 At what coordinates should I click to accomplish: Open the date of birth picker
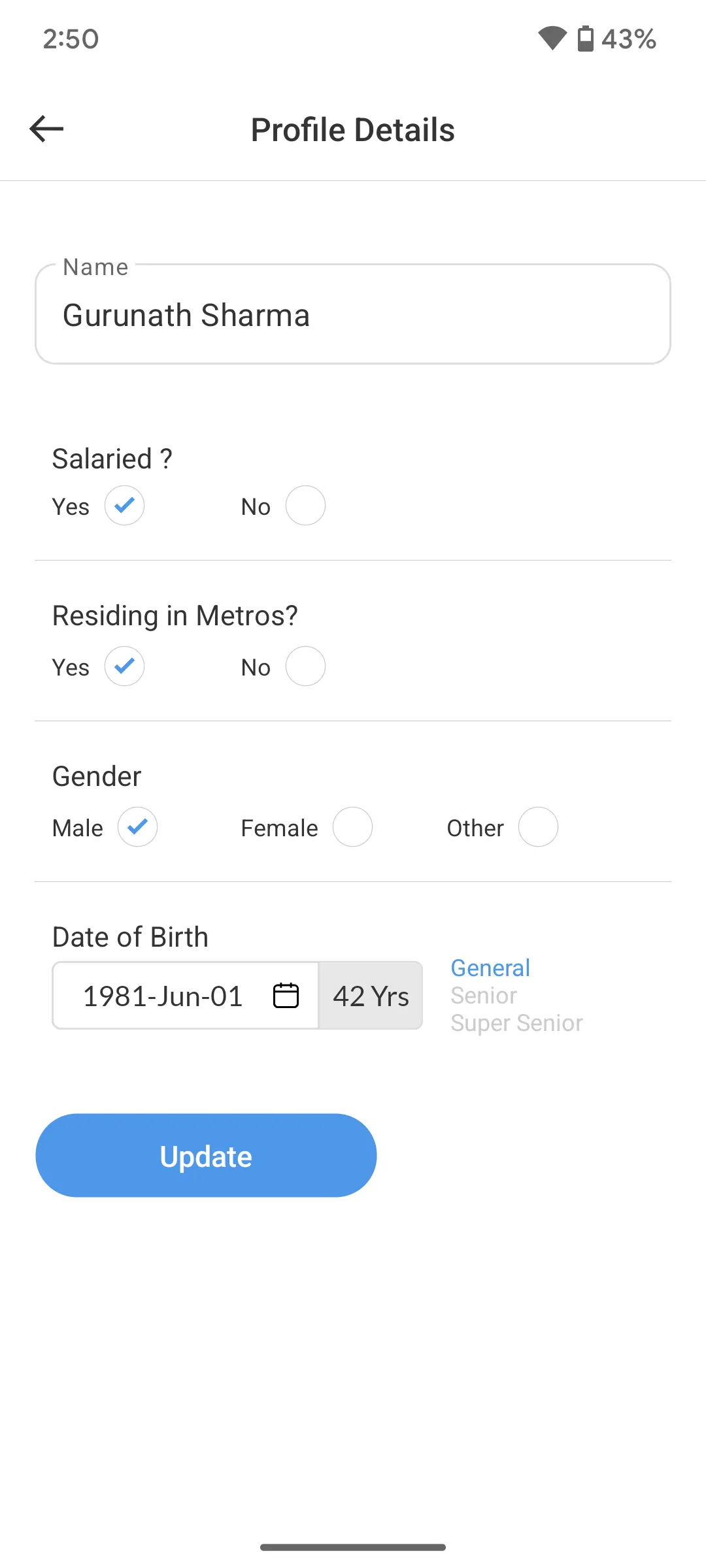pyautogui.click(x=163, y=995)
